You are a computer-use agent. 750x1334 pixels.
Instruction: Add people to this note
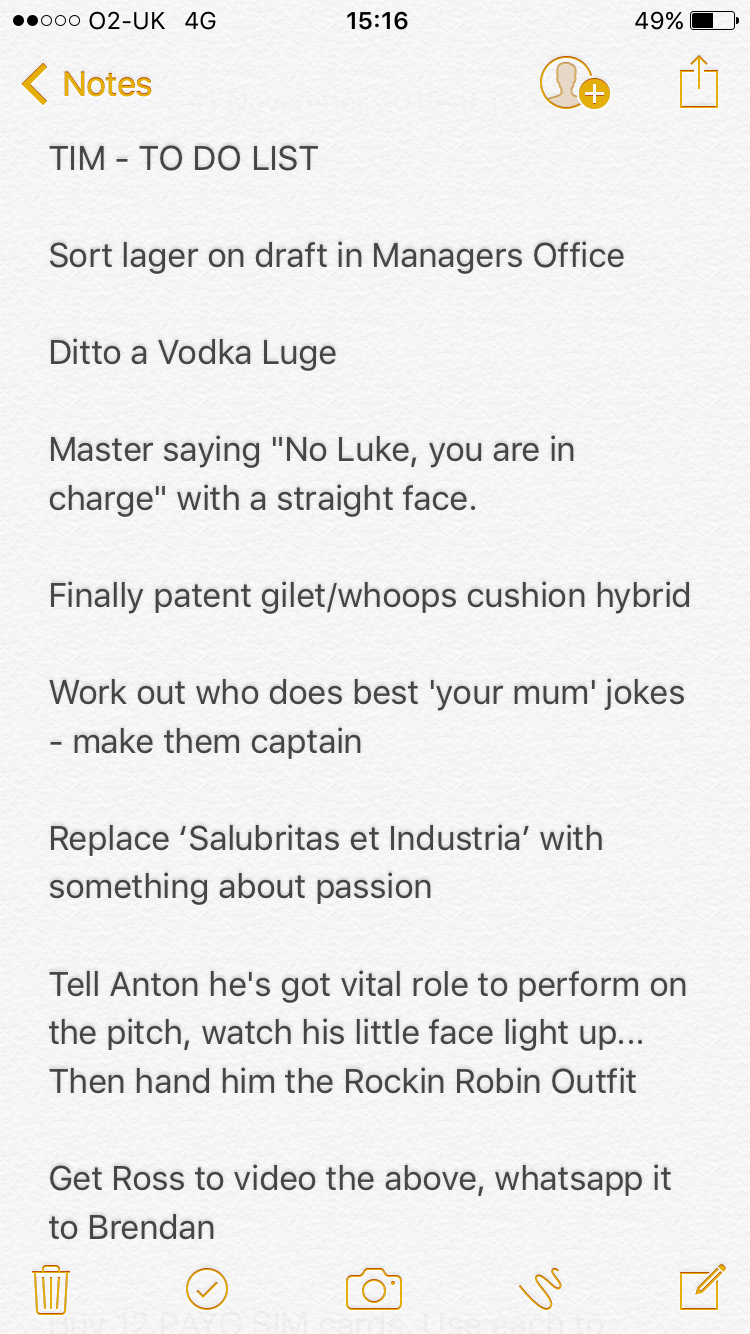tap(572, 83)
